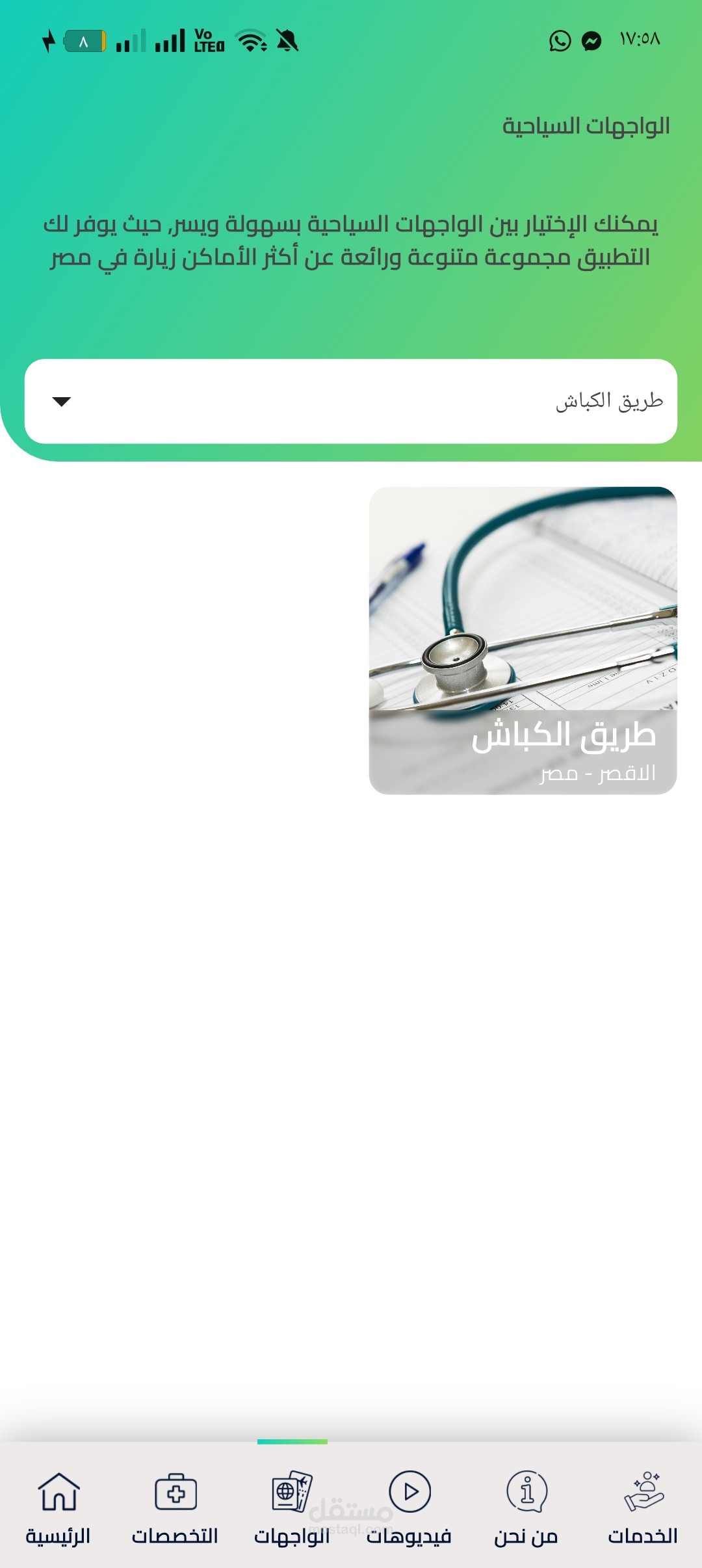702x1568 pixels.
Task: Switch to the التخصصات tab
Action: (x=175, y=1508)
